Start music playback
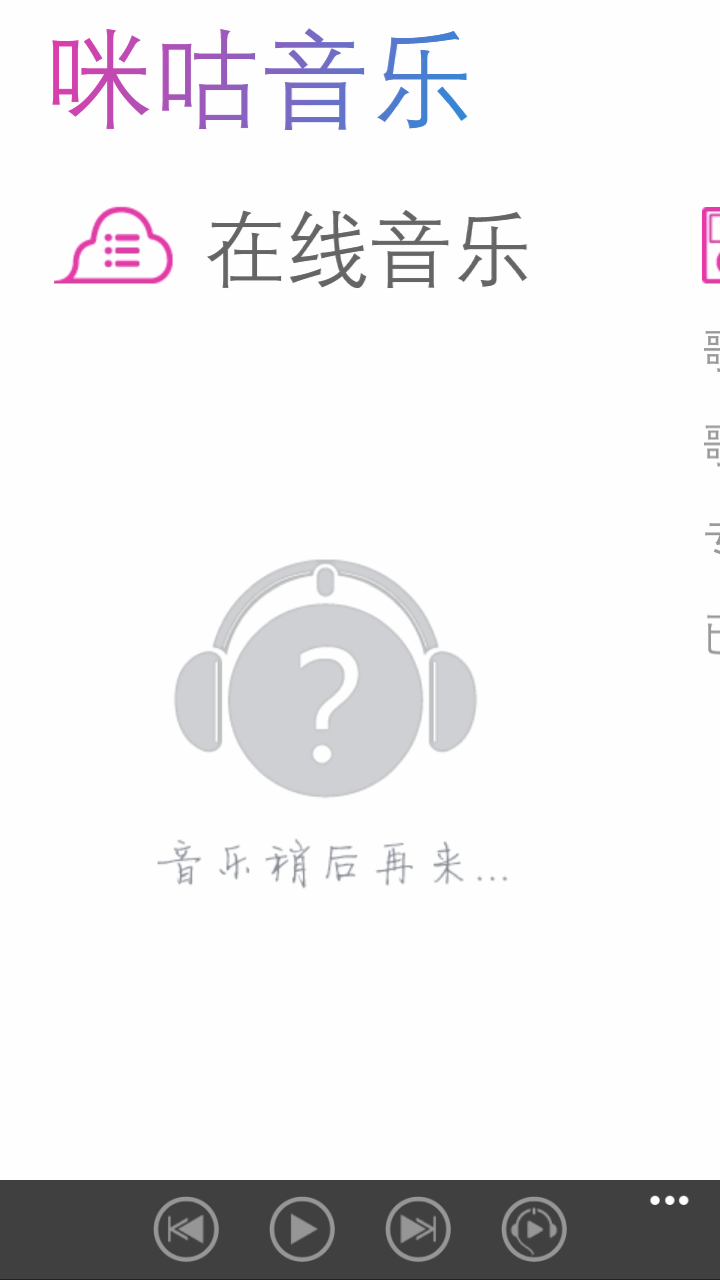This screenshot has height=1280, width=720. 302,1229
